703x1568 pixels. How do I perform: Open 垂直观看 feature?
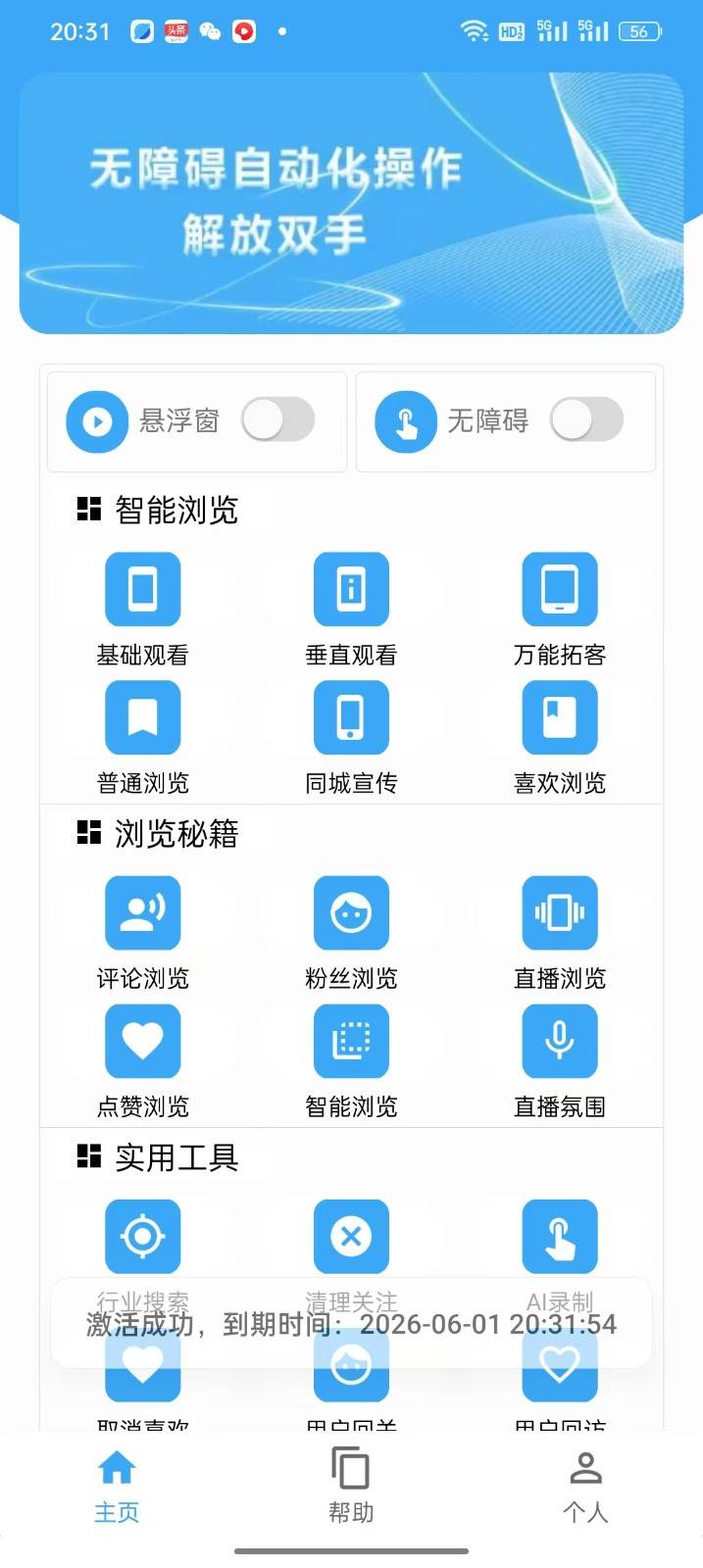351,590
